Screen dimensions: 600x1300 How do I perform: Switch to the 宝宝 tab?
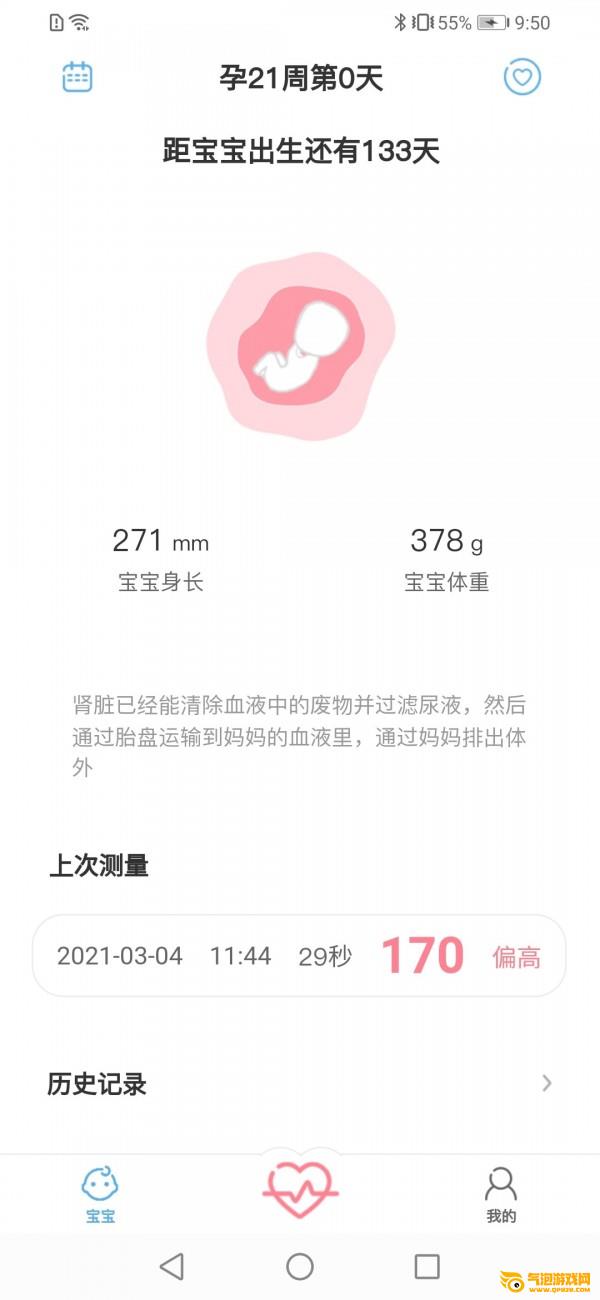pyautogui.click(x=100, y=1194)
